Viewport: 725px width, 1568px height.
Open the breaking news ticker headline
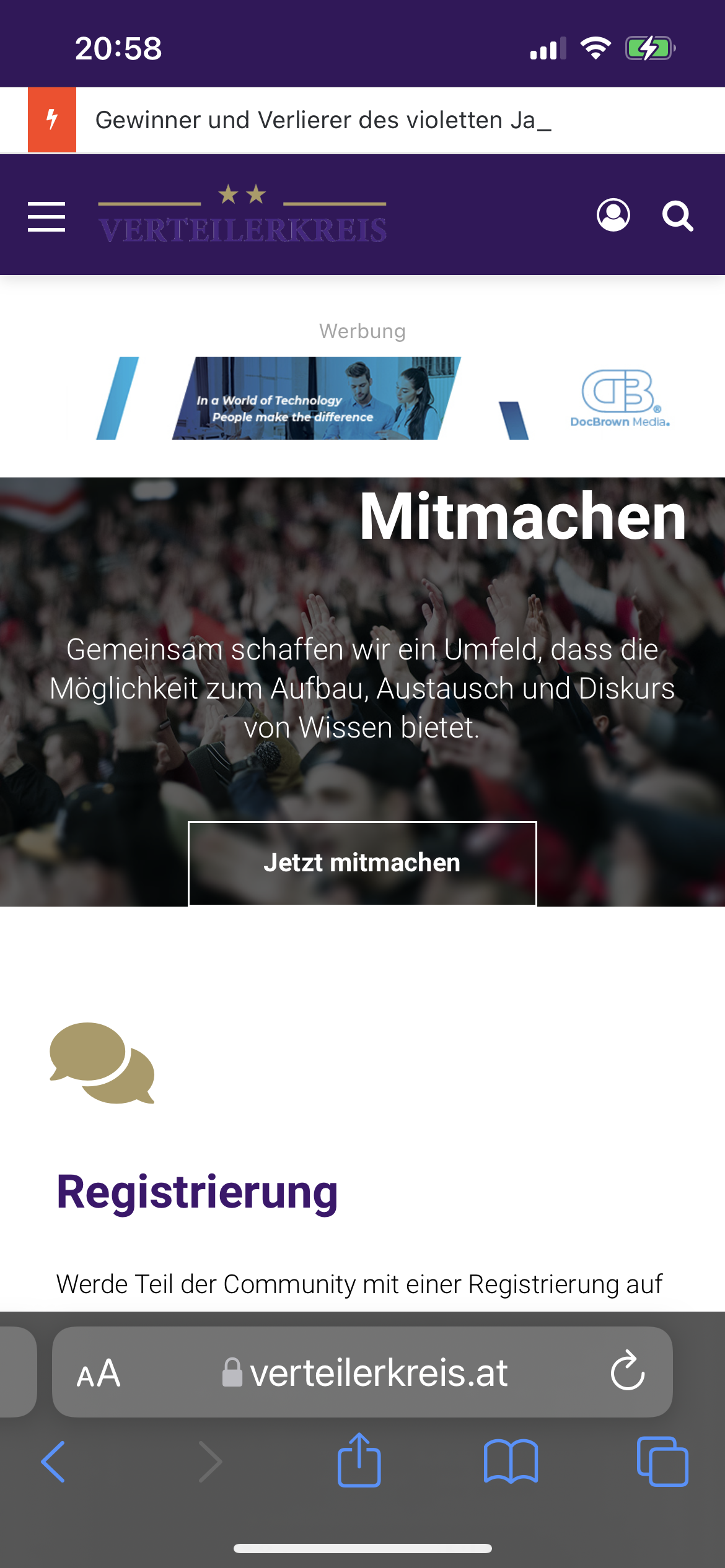click(x=323, y=120)
